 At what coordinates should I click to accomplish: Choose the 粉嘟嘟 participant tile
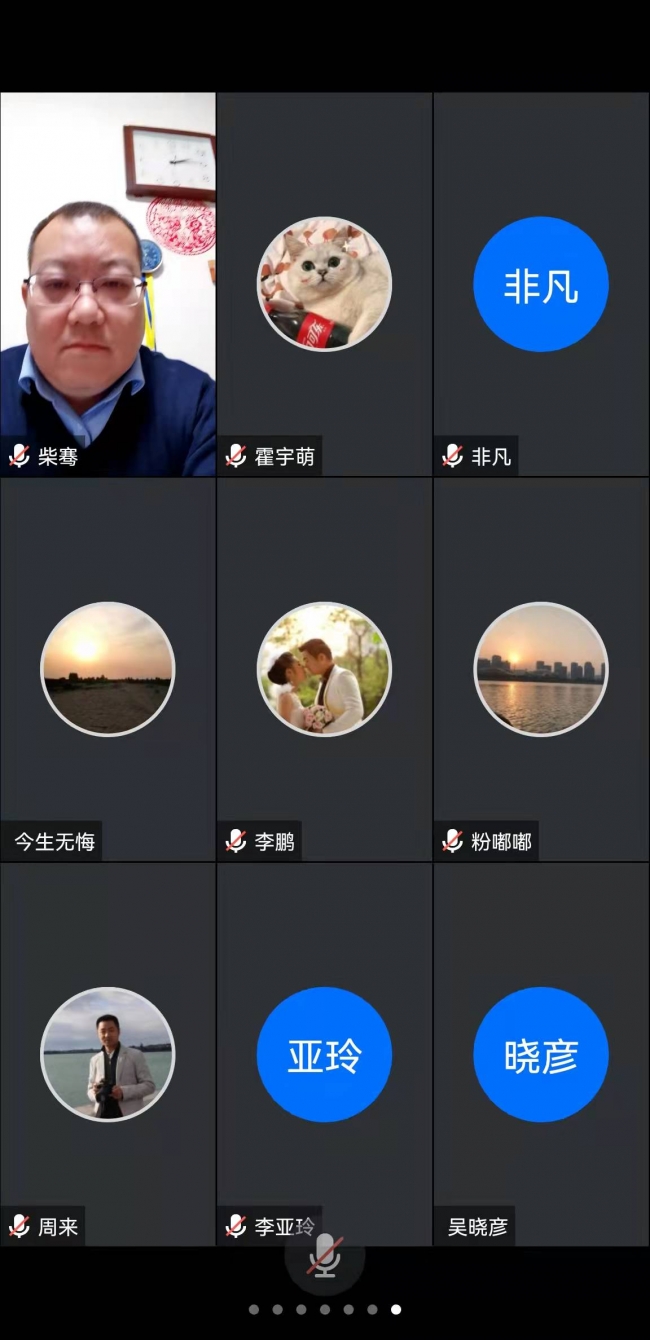(541, 669)
